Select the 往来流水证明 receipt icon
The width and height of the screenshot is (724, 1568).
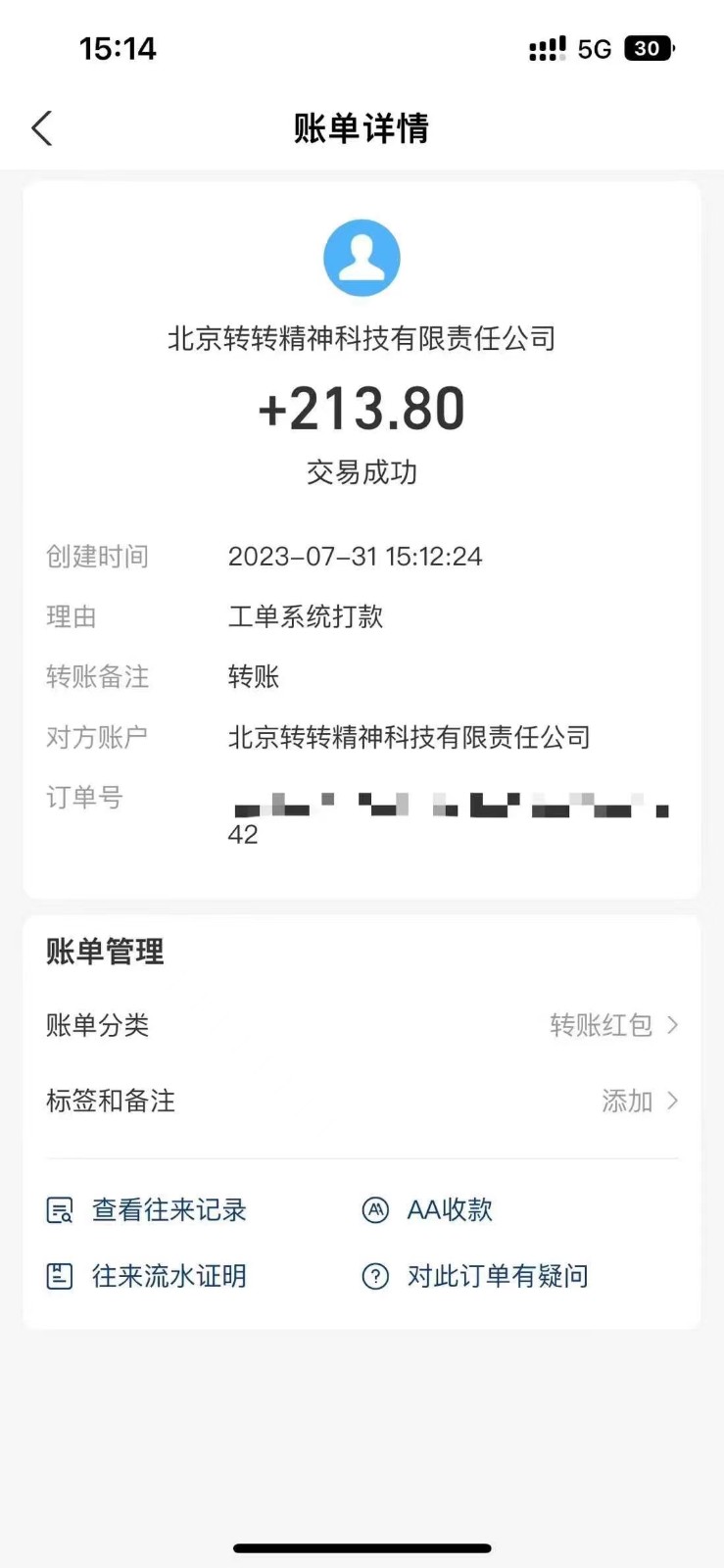[60, 1276]
